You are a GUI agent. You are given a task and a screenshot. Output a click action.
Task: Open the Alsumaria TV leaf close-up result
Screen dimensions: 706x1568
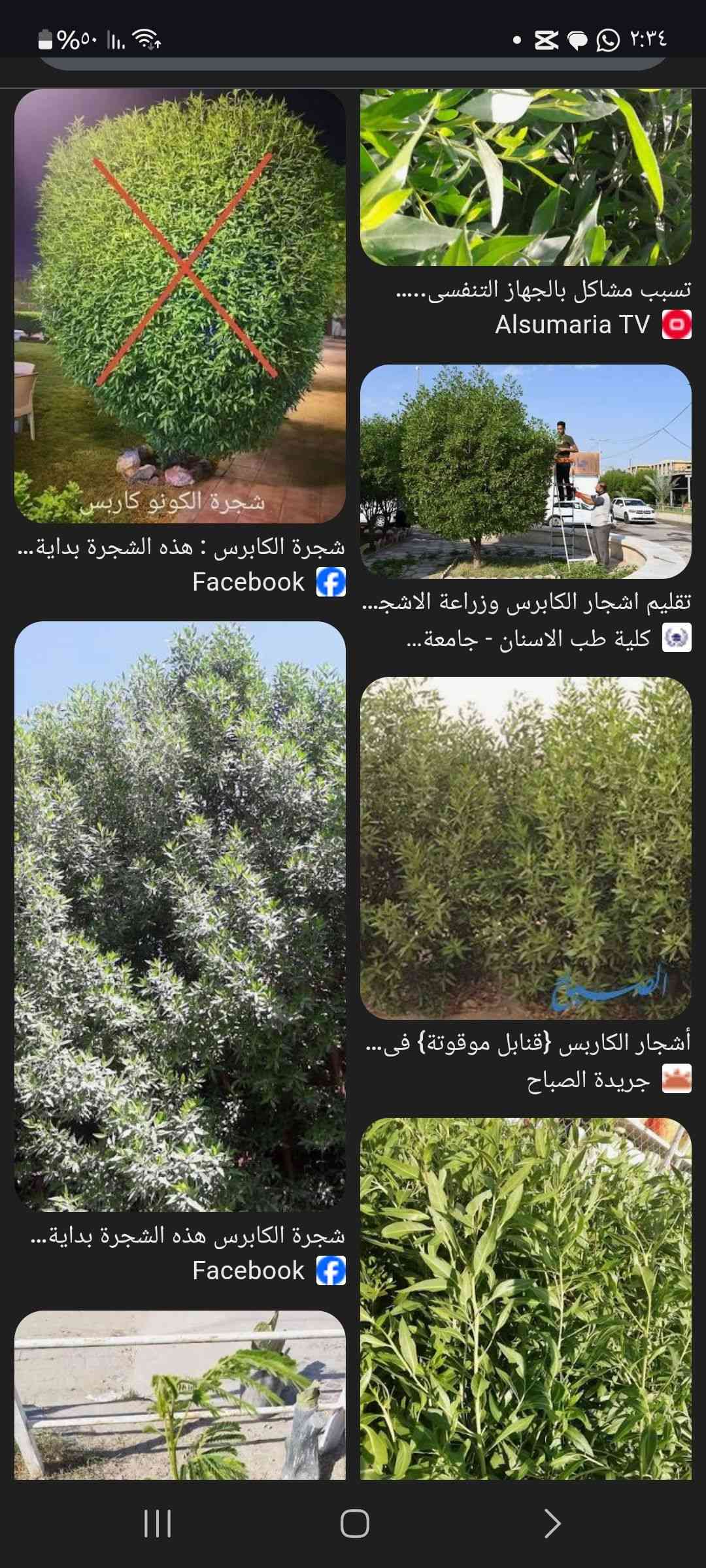pos(526,177)
